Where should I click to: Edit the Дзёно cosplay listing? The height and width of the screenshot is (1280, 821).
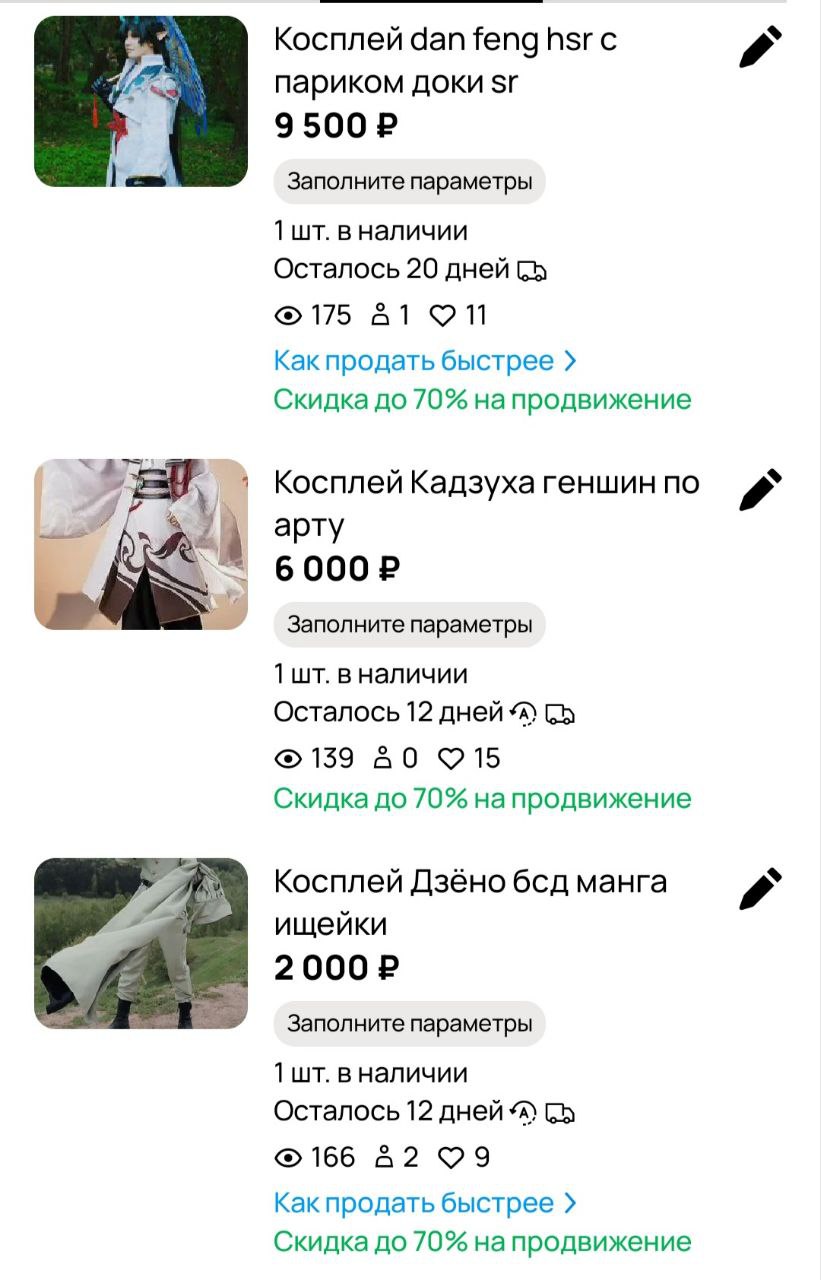[760, 889]
